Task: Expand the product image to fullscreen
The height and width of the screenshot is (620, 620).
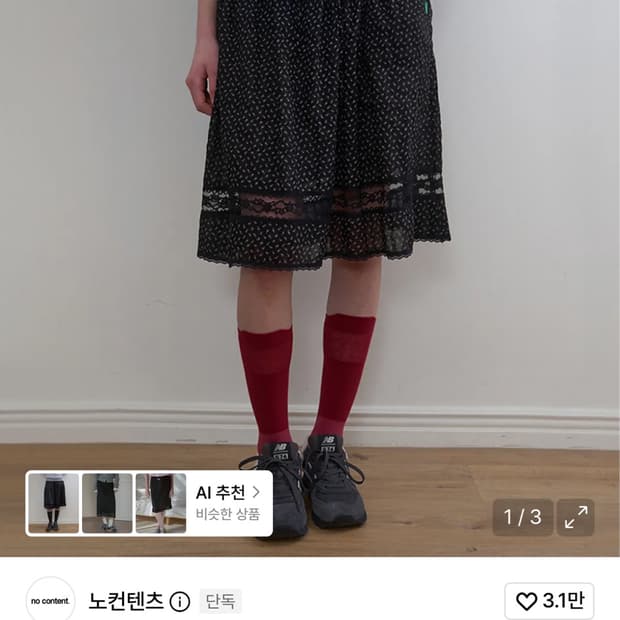Action: 575,517
